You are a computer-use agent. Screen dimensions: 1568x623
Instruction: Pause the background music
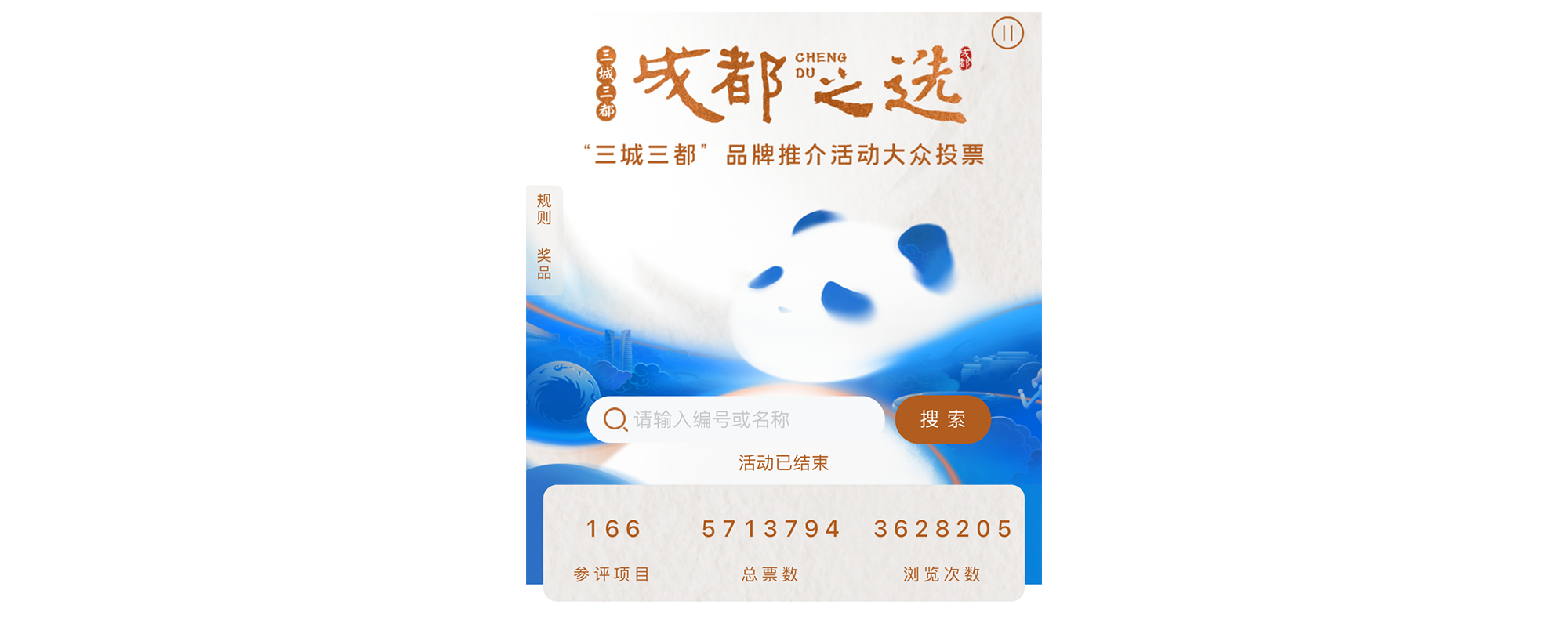[1007, 34]
